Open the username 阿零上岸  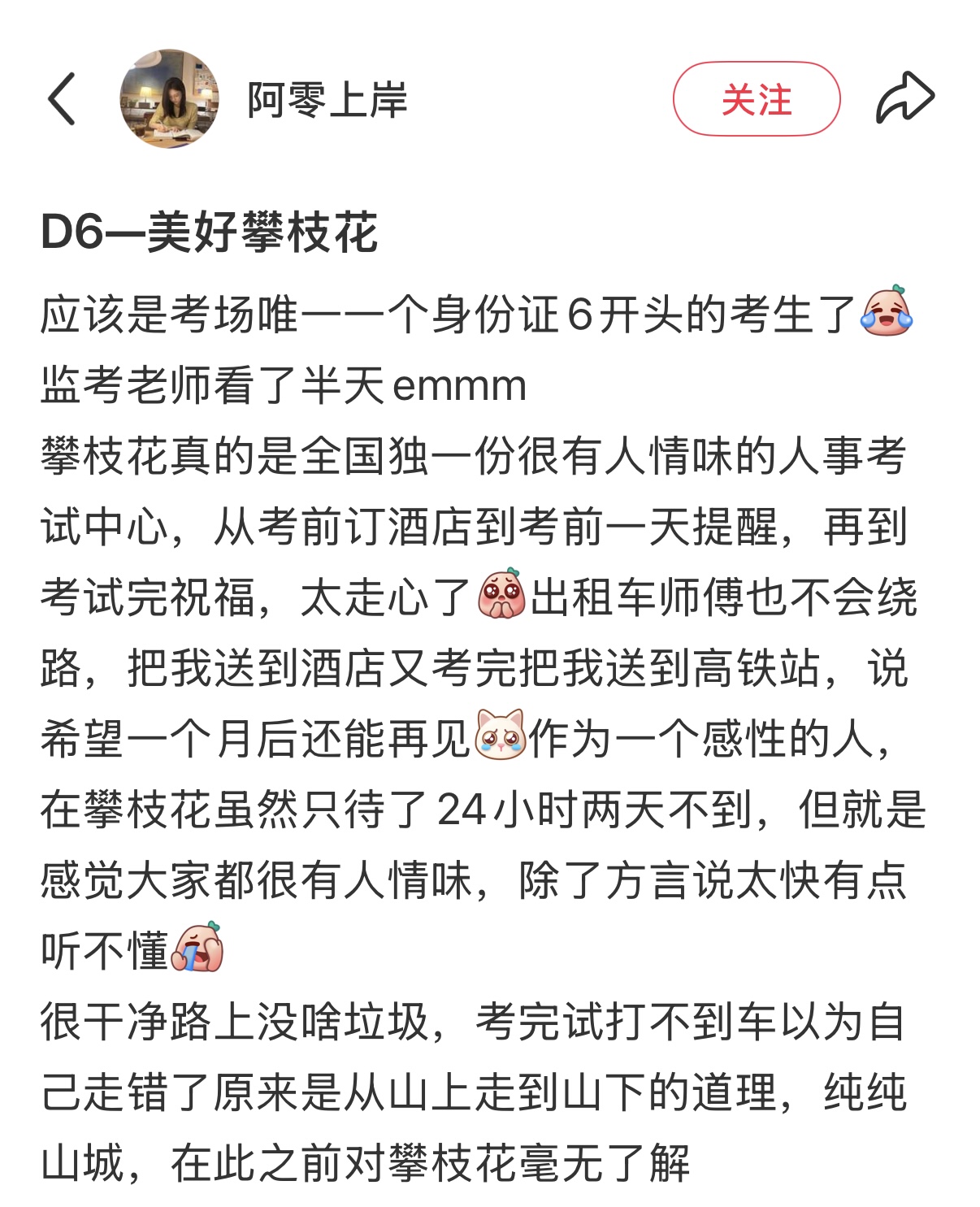click(327, 100)
